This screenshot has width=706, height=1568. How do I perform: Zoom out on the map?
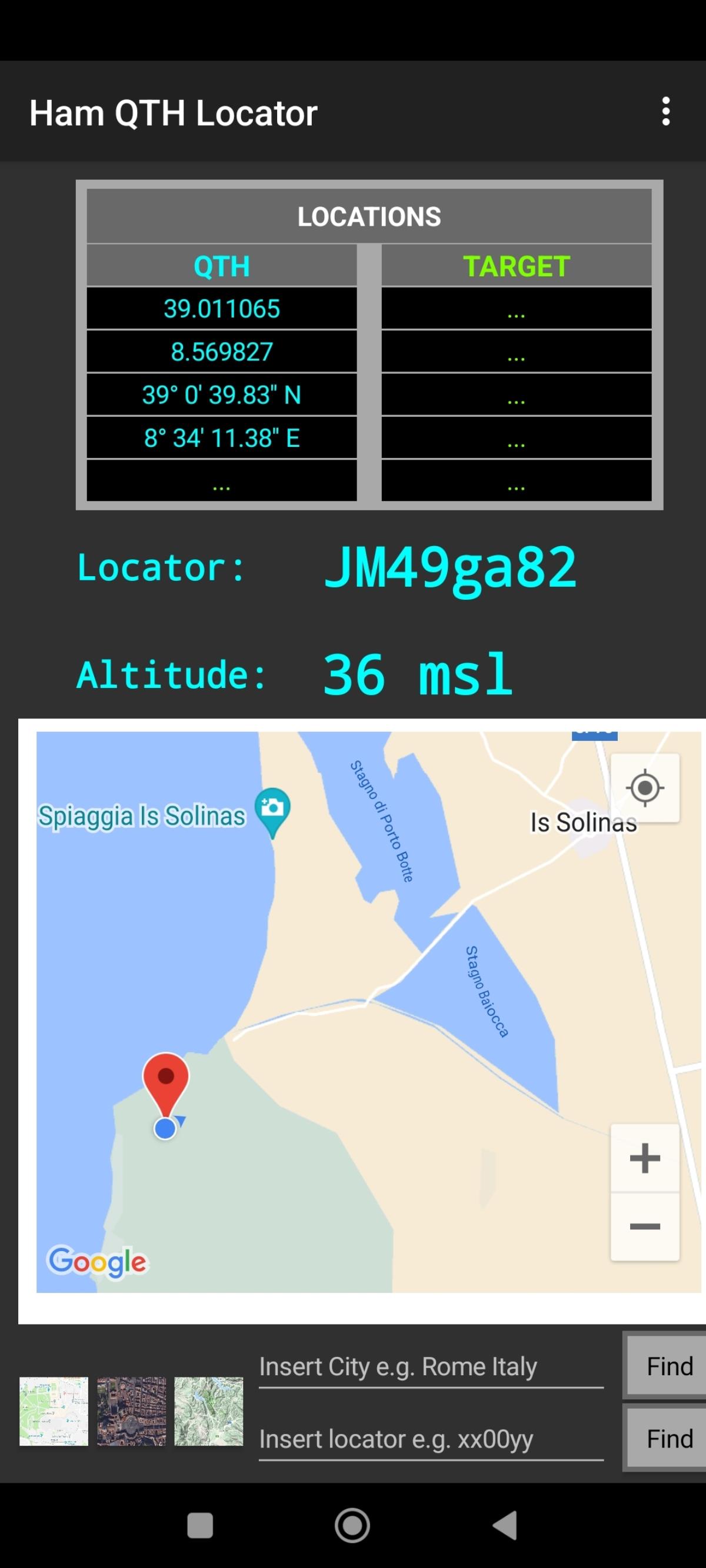pyautogui.click(x=644, y=1226)
